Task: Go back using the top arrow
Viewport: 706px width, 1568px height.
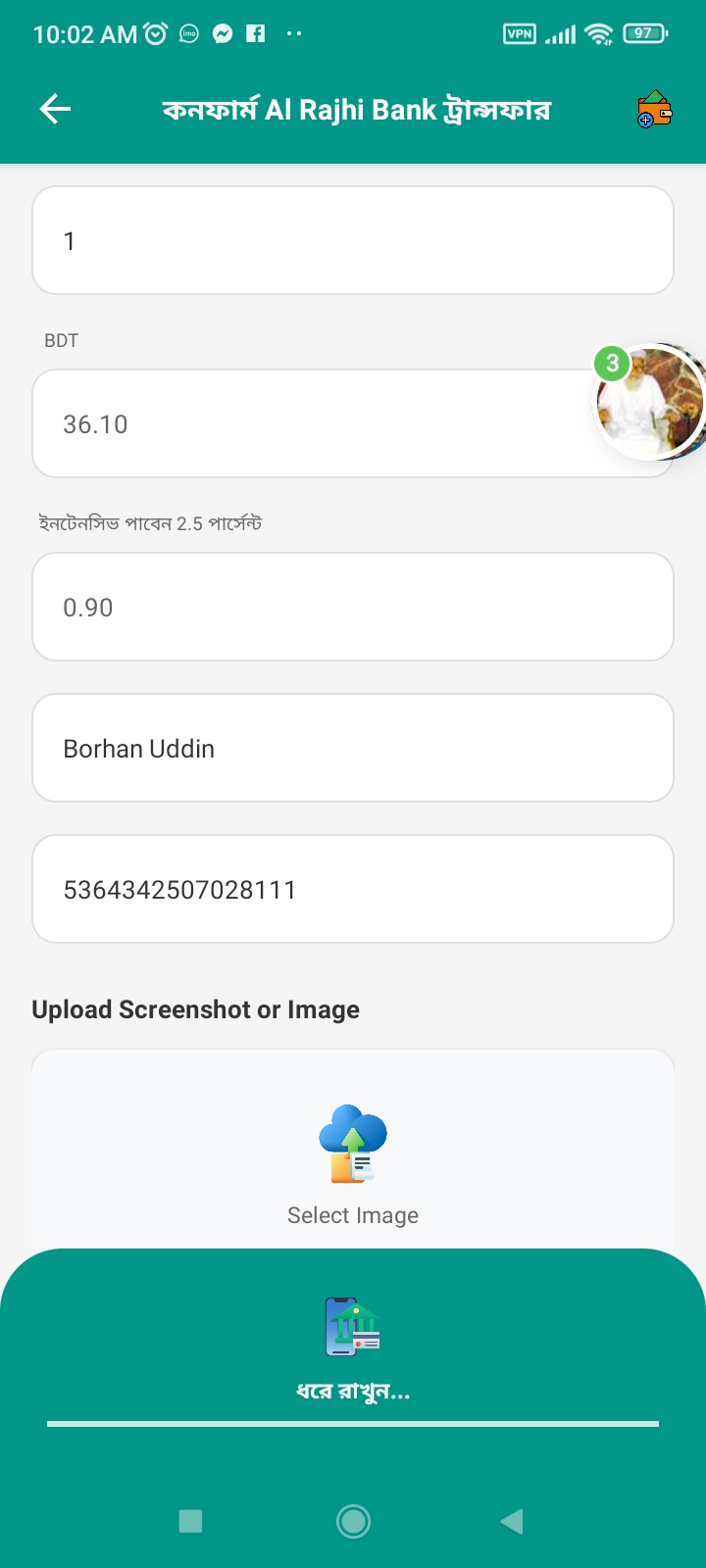Action: 56,109
